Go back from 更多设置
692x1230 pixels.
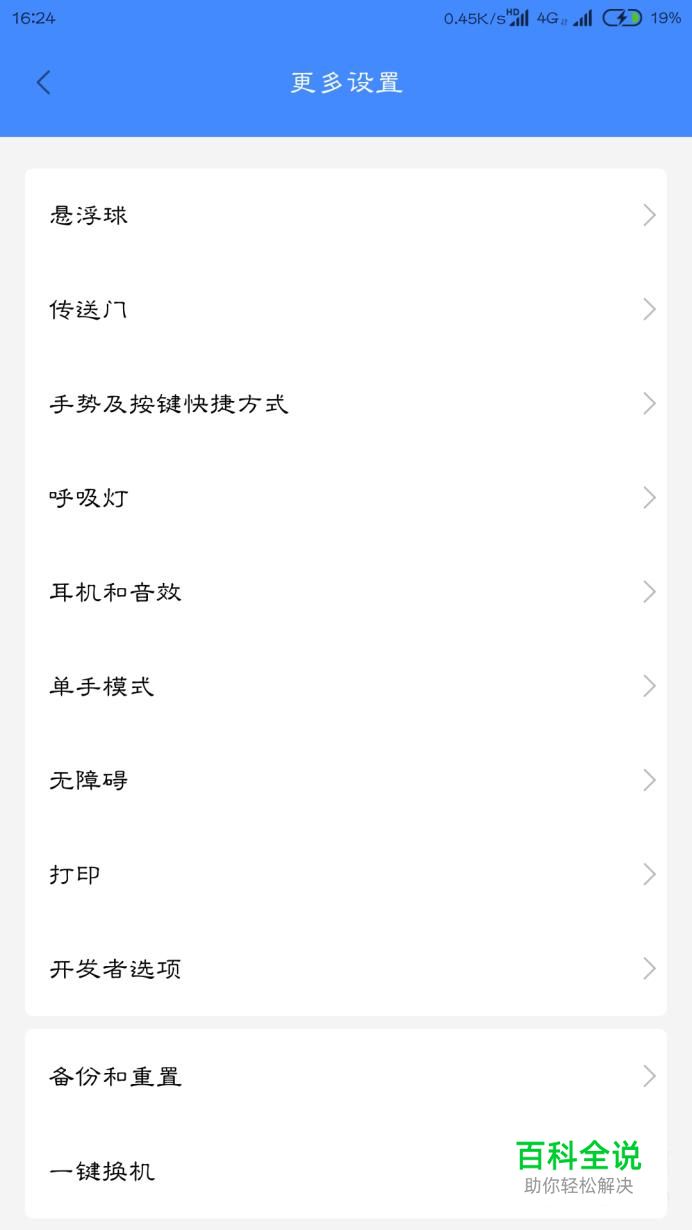tap(43, 82)
